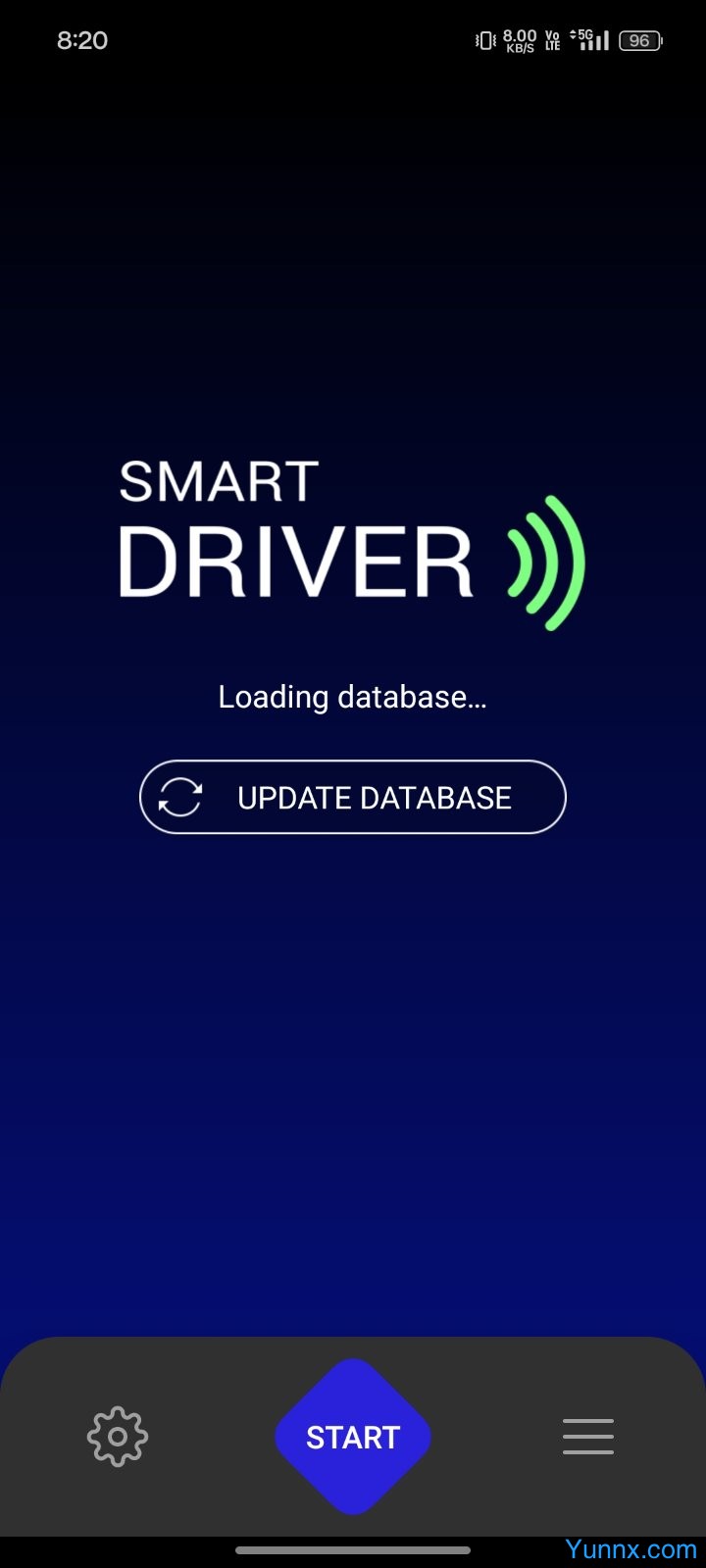Update the database

click(x=353, y=797)
